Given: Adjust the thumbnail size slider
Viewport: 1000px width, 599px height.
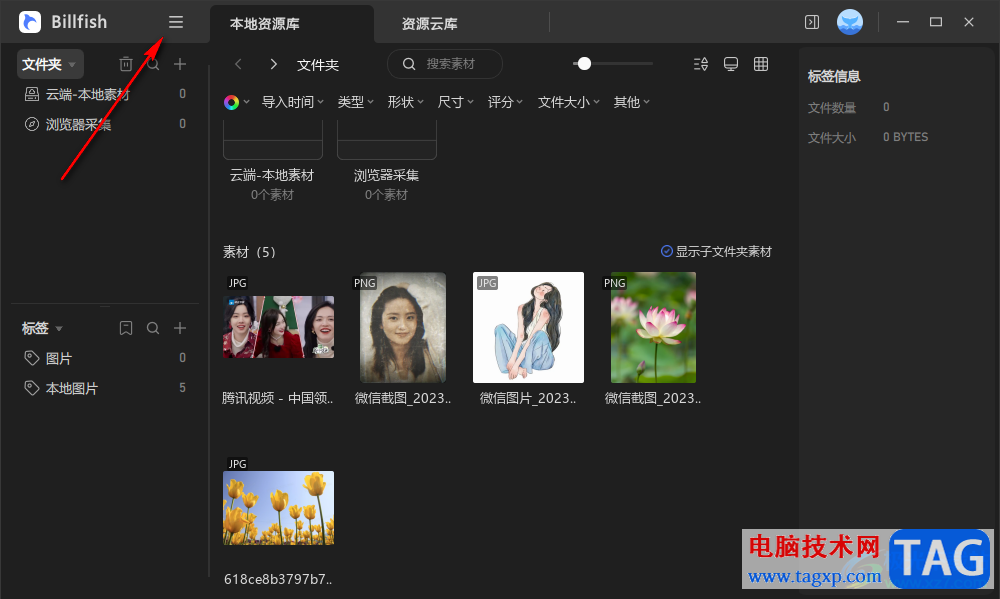Looking at the screenshot, I should (x=584, y=64).
